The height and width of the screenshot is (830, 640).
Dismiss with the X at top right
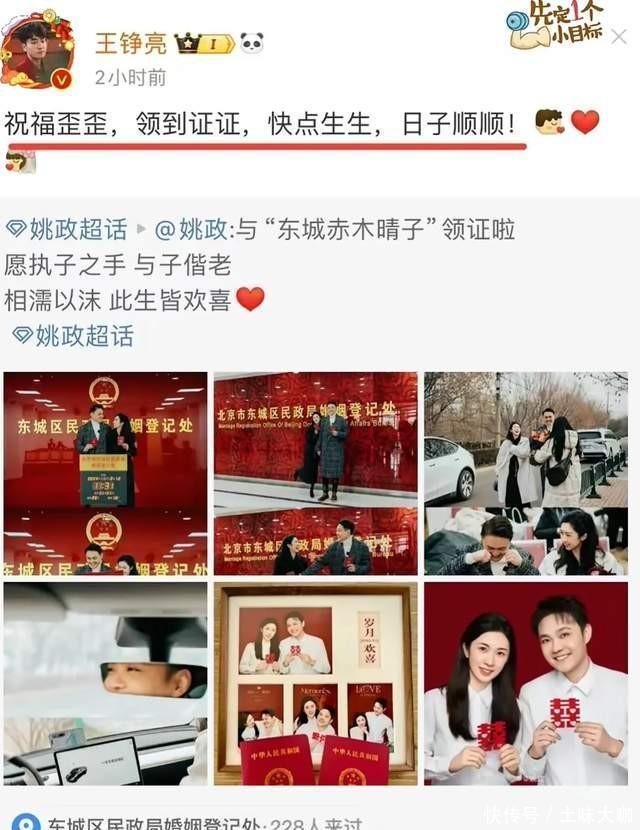point(618,37)
